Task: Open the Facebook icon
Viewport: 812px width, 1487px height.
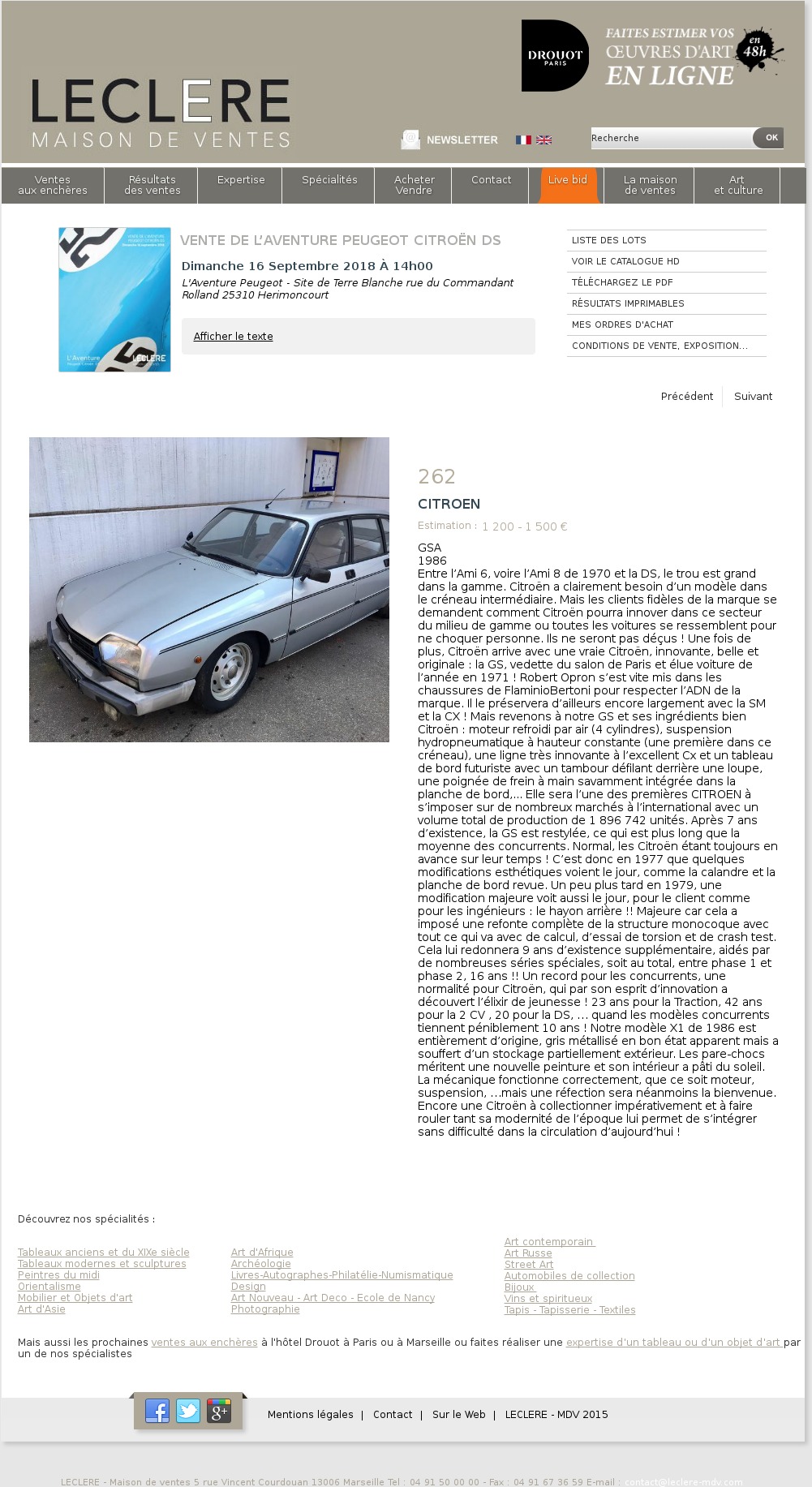Action: (157, 1412)
